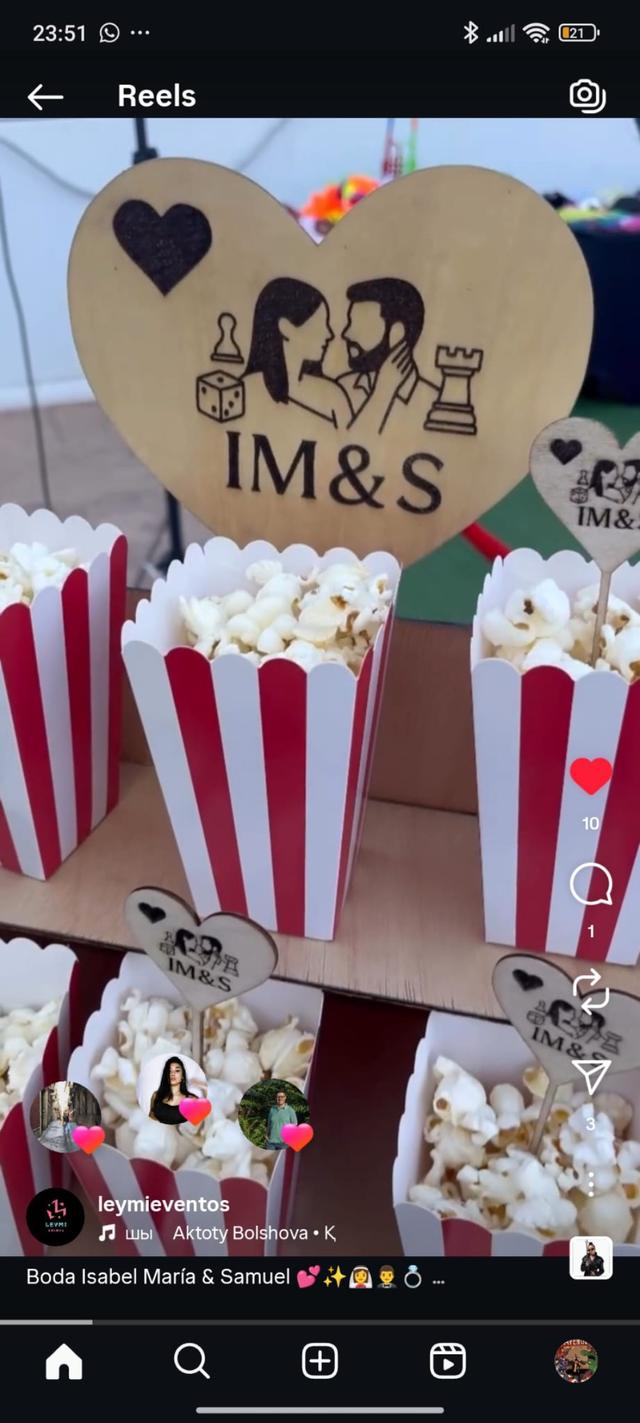Go back using the top arrow

[x=45, y=96]
